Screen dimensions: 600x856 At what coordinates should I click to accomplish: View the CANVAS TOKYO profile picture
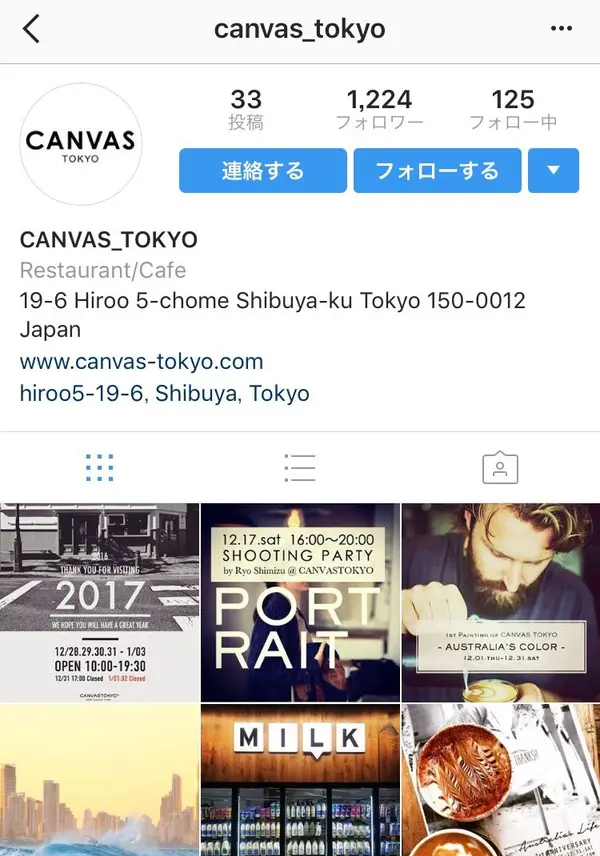81,146
